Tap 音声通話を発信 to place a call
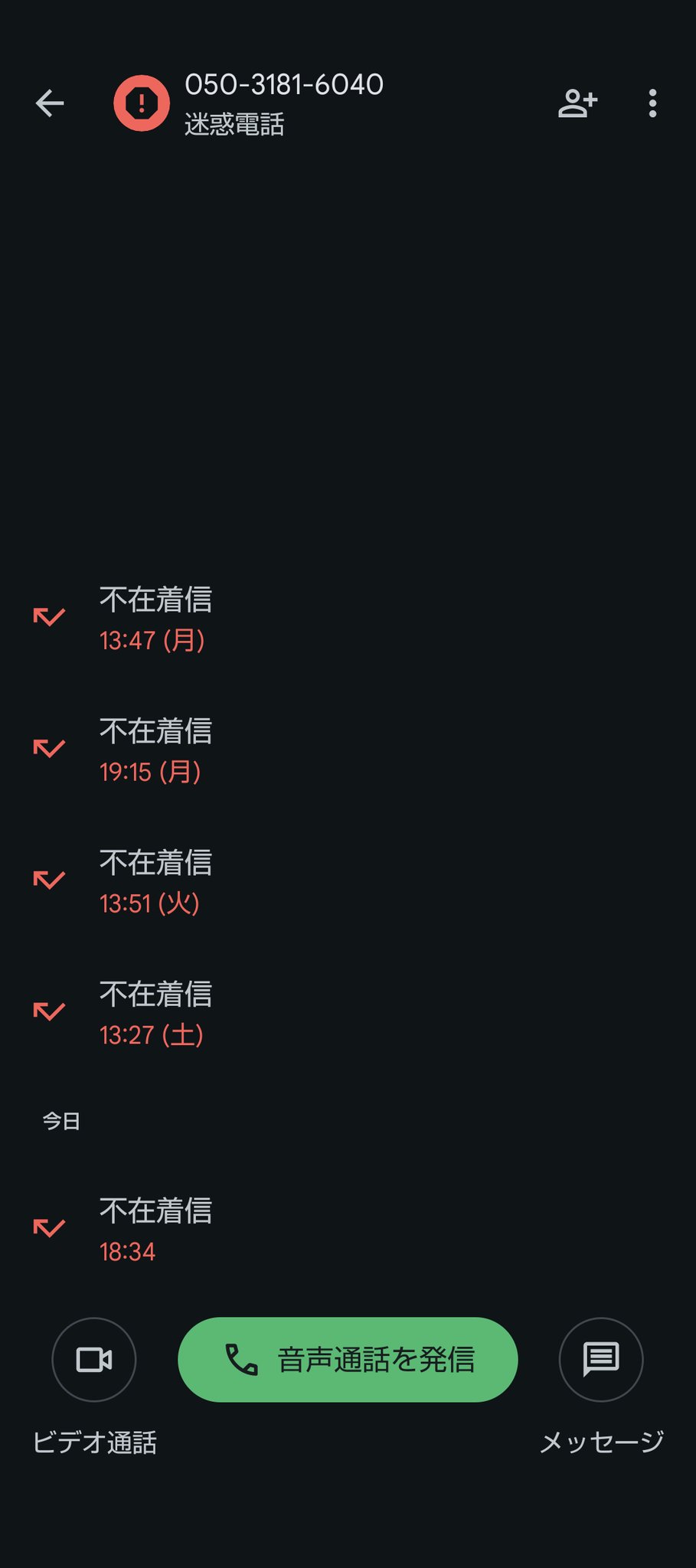Viewport: 696px width, 1568px height. coord(348,1360)
